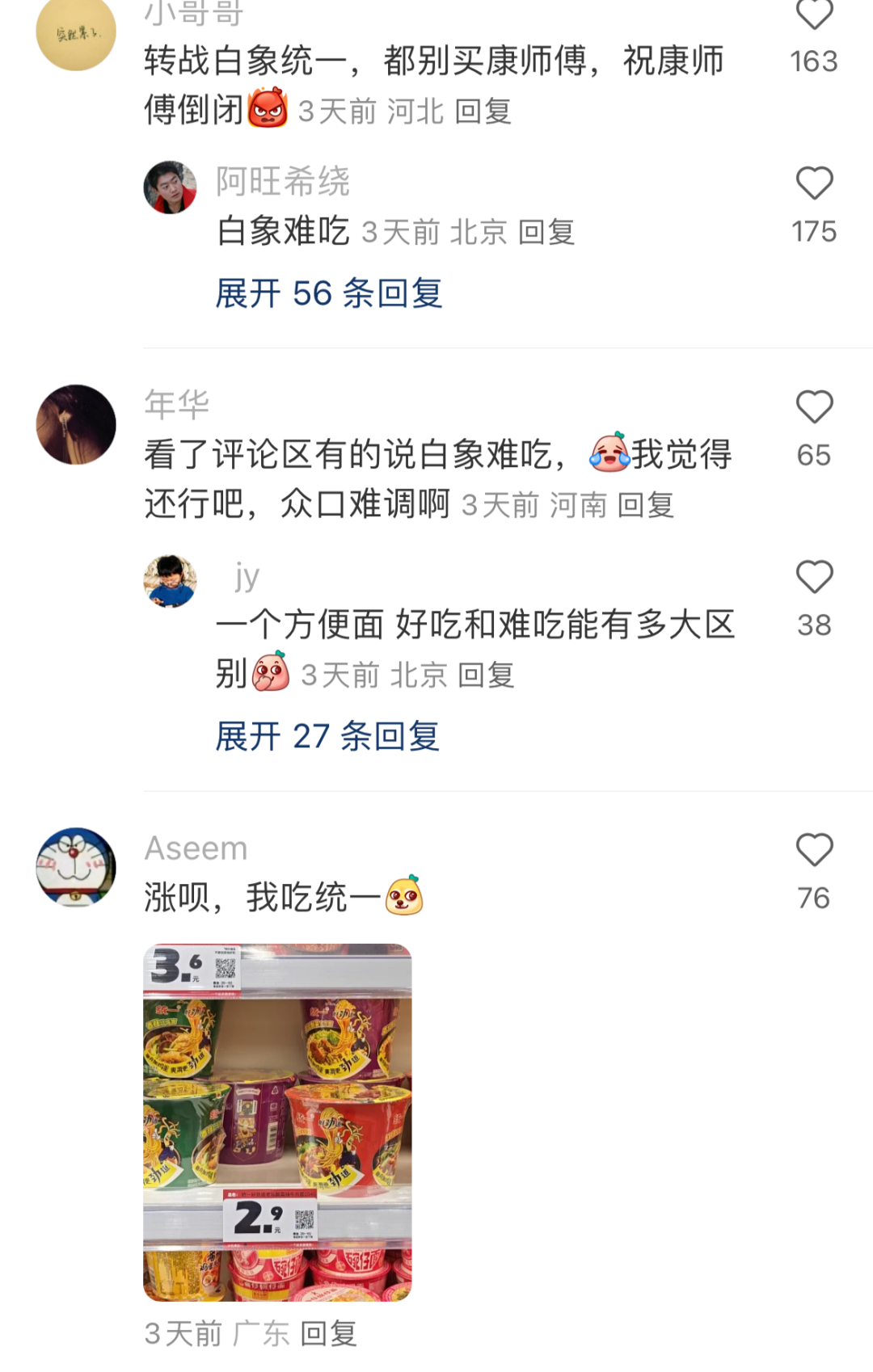Screen dimensions: 873x1372
Task: Like 小哥哥's comment about 白象统一
Action: (x=814, y=16)
